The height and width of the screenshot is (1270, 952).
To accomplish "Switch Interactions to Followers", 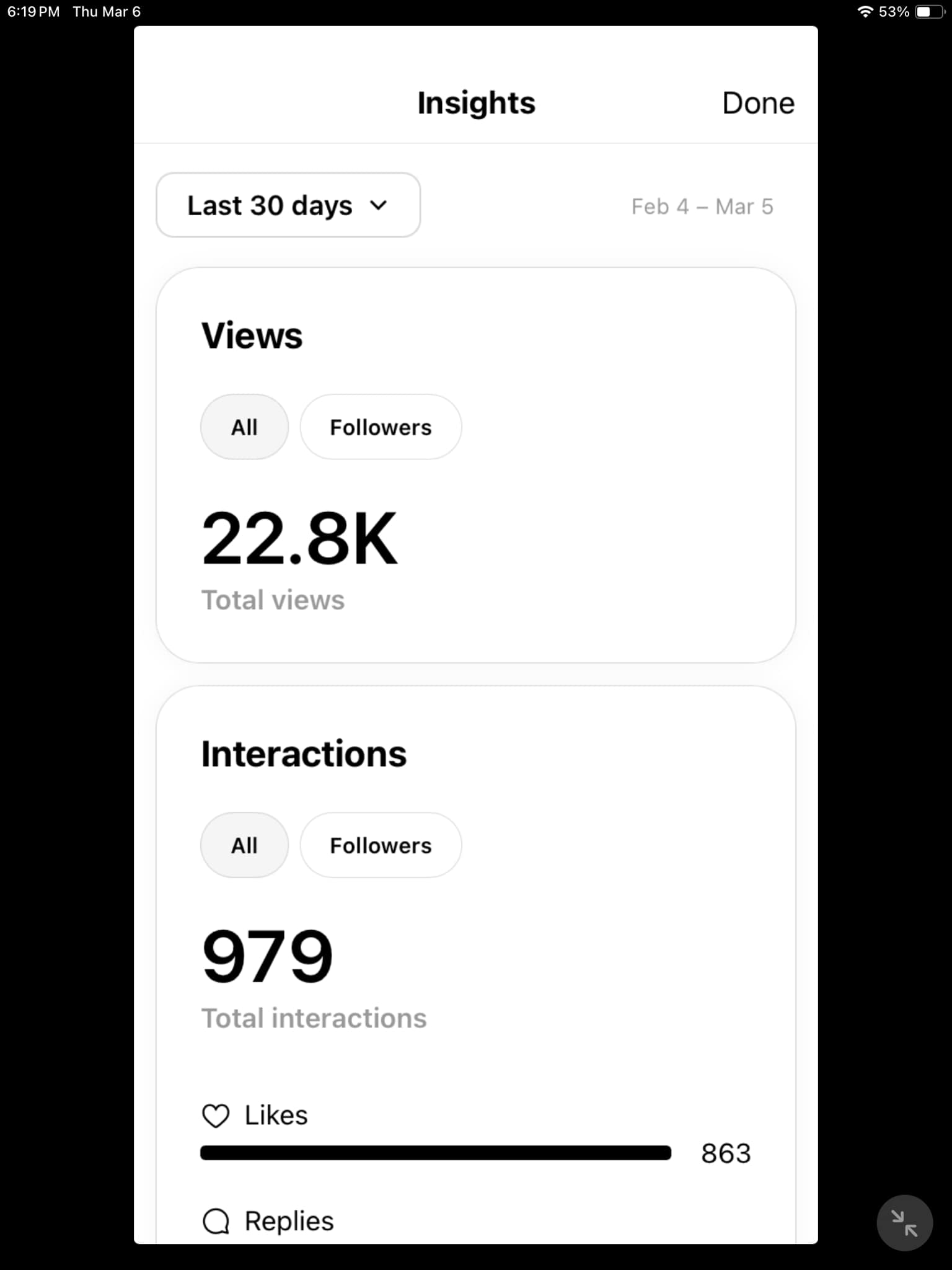I will point(381,845).
